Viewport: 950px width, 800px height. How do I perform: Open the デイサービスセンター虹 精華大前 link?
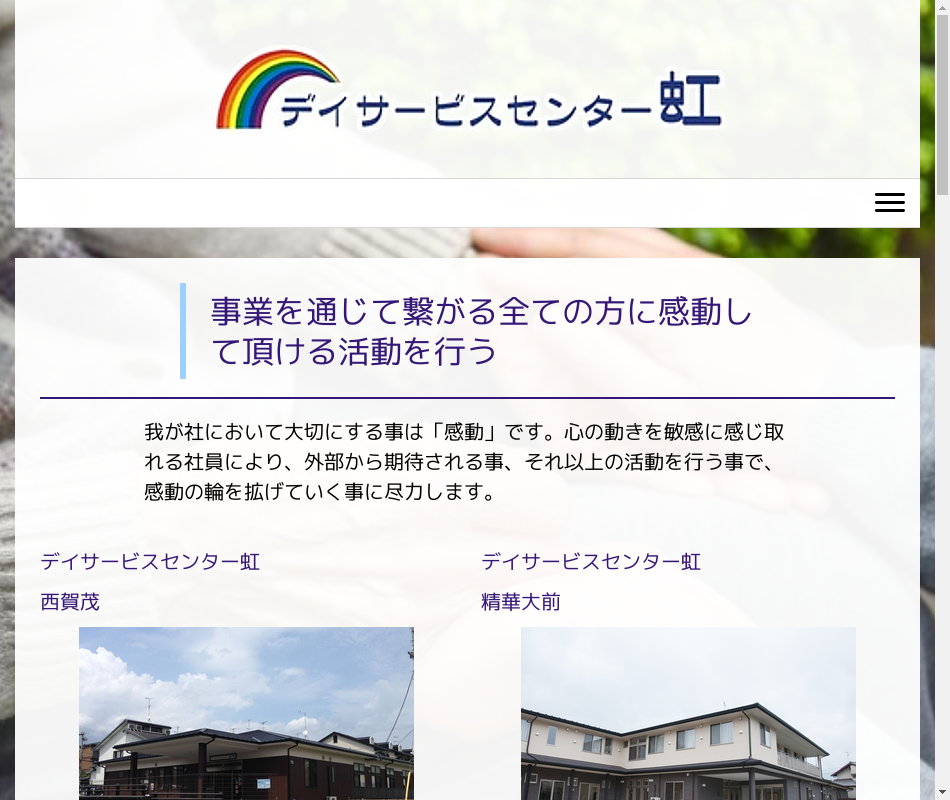click(x=590, y=562)
